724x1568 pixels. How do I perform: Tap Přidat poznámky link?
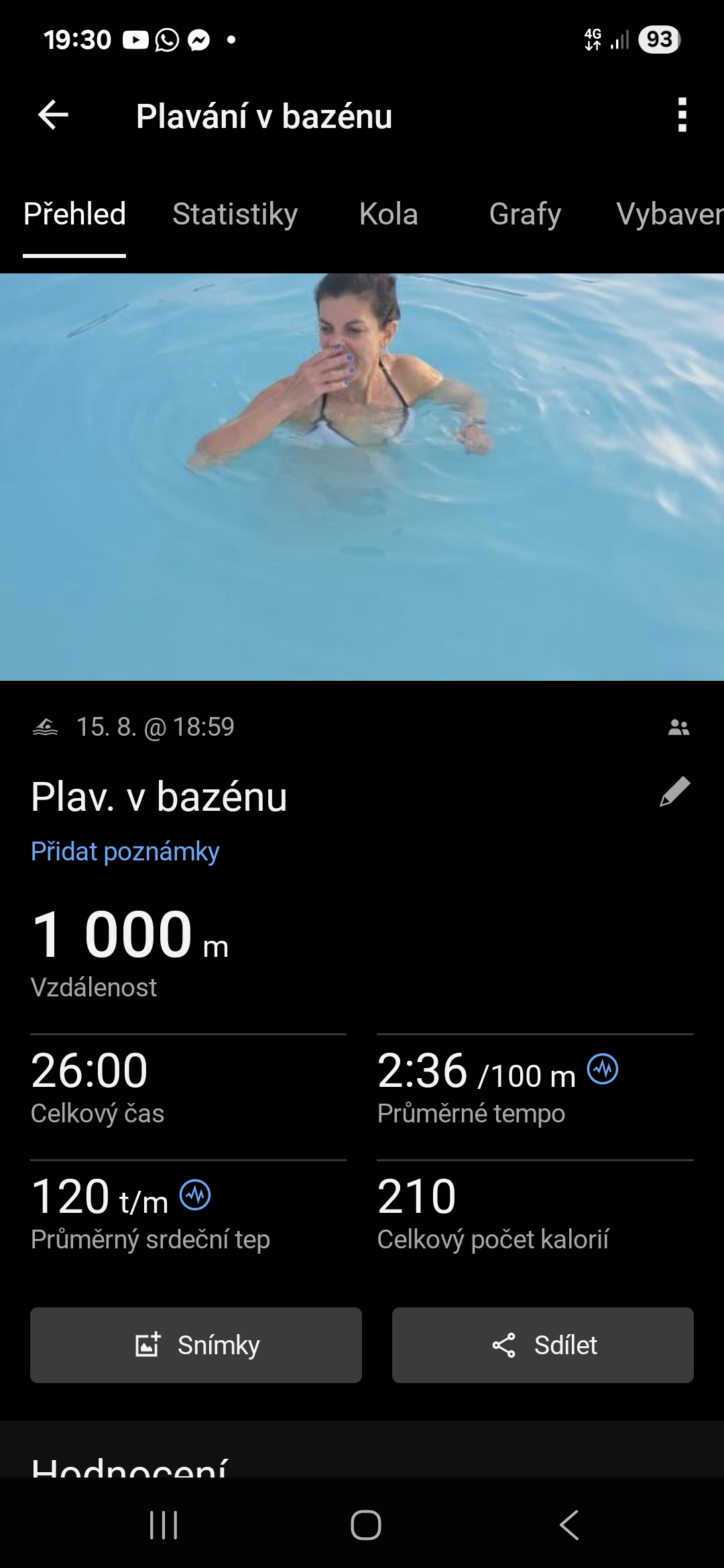[125, 852]
